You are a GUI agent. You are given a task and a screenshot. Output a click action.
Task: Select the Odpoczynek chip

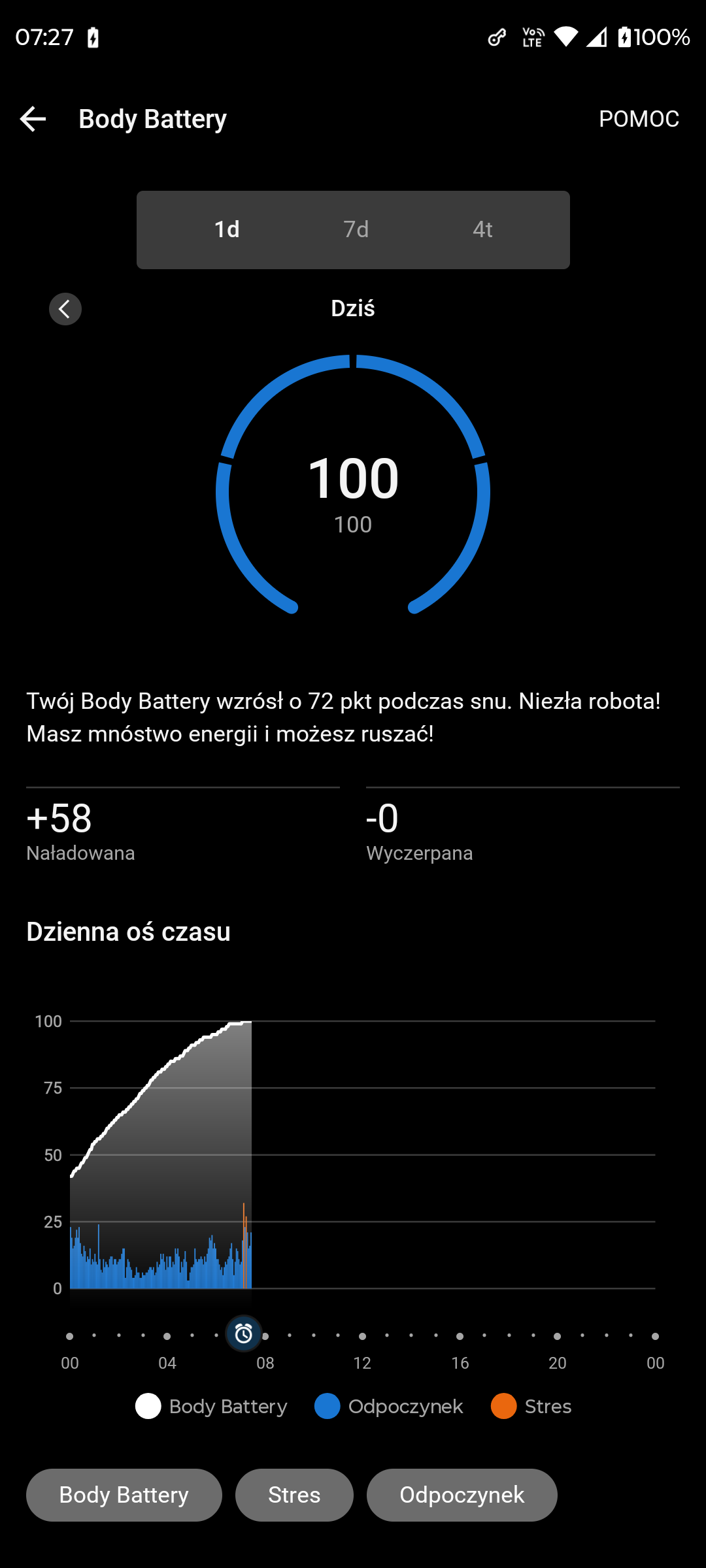pos(462,1495)
